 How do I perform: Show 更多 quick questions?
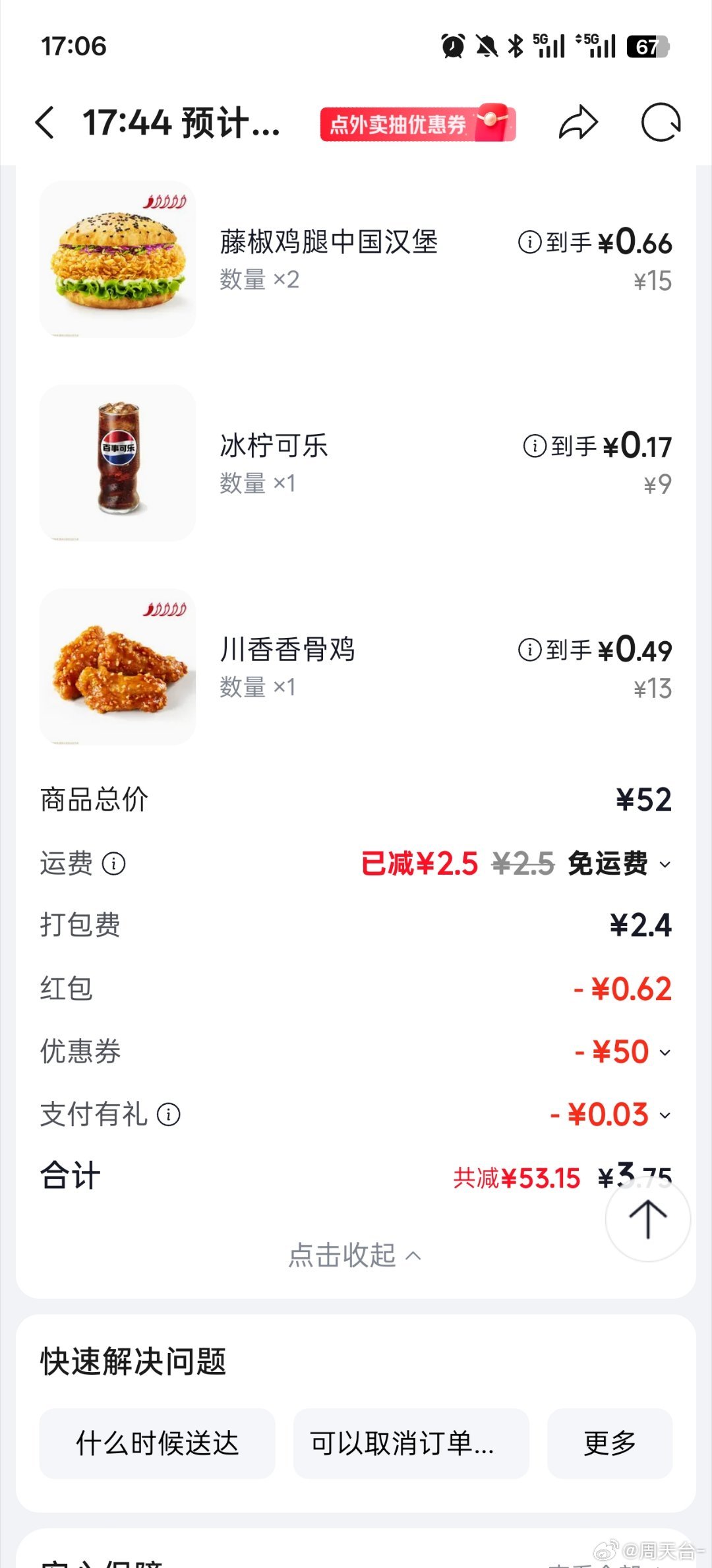(609, 1444)
